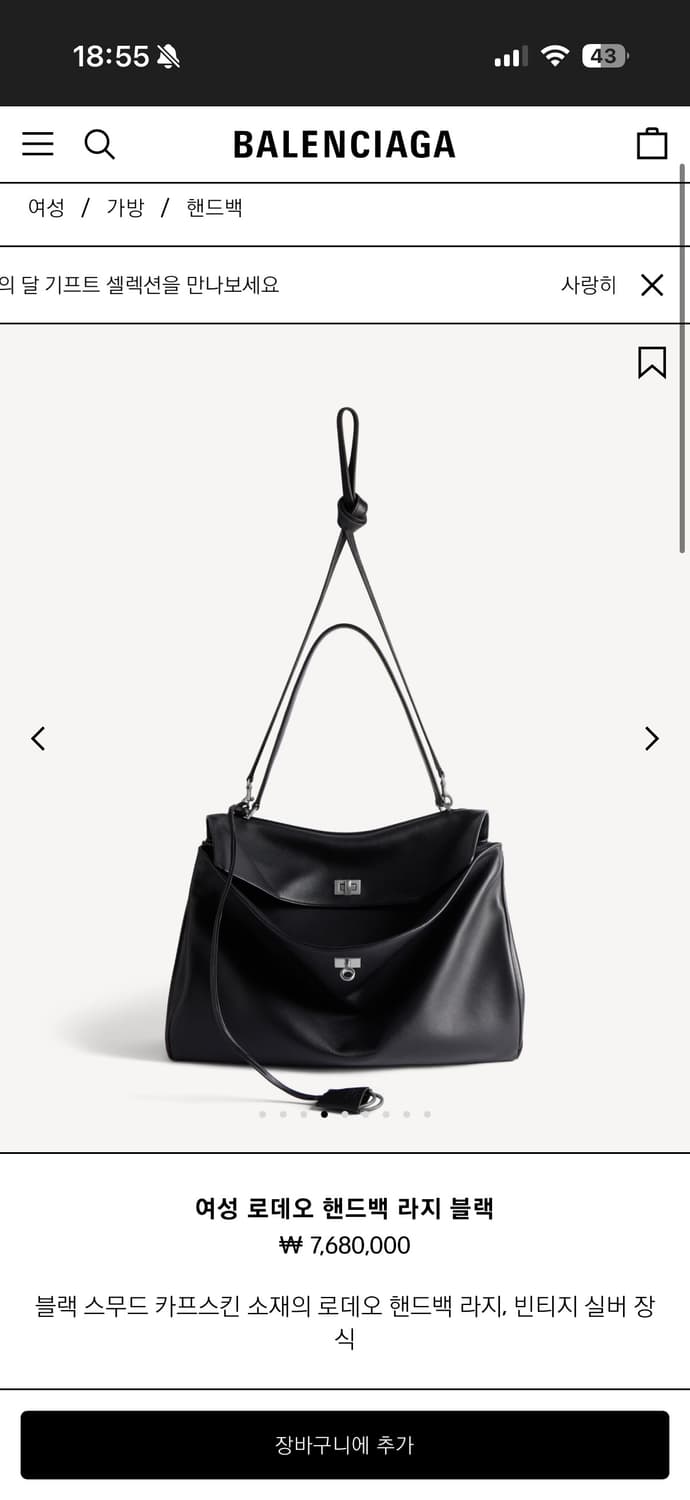Screen dimensions: 690x1500
Task: Open the hamburger menu
Action: 38,144
